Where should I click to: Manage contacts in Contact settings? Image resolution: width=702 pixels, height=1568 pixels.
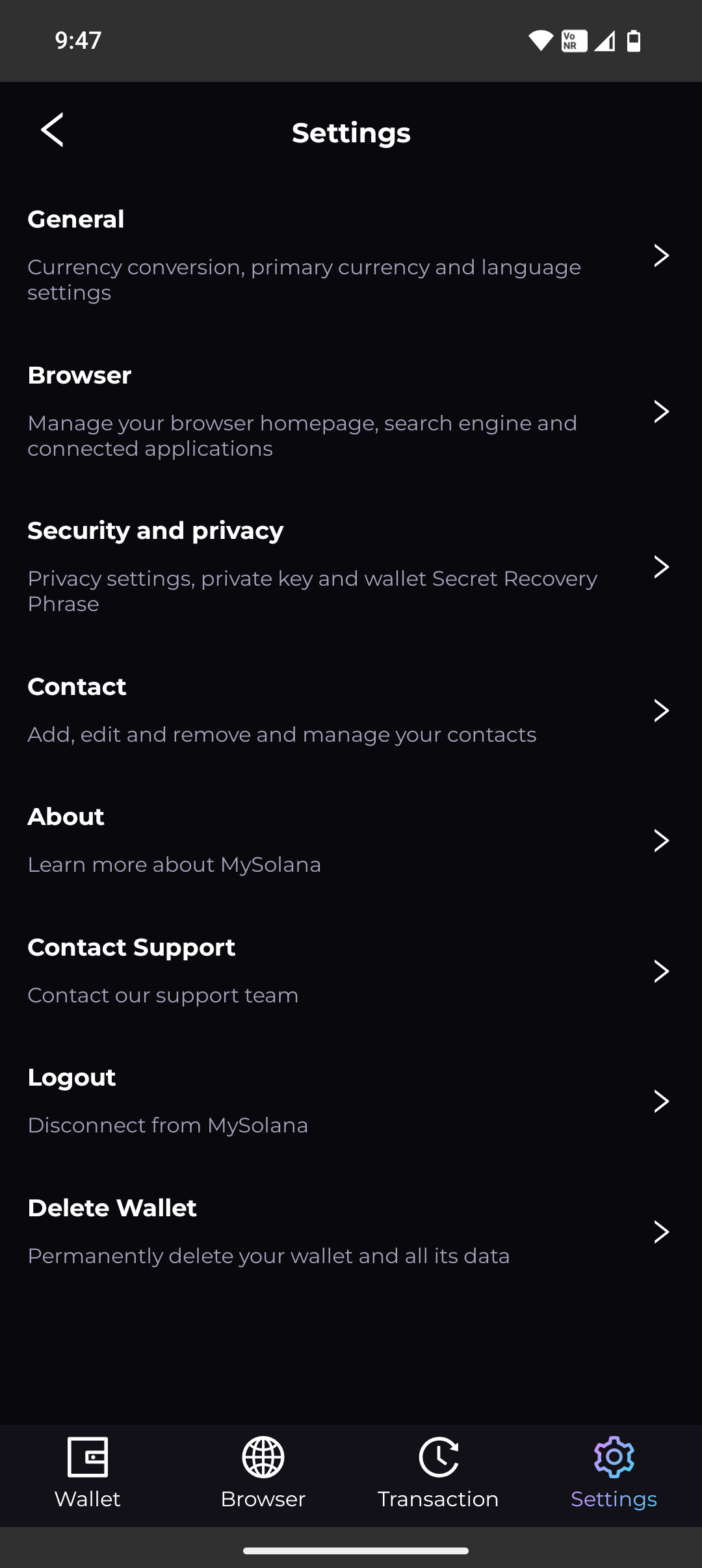click(x=351, y=711)
